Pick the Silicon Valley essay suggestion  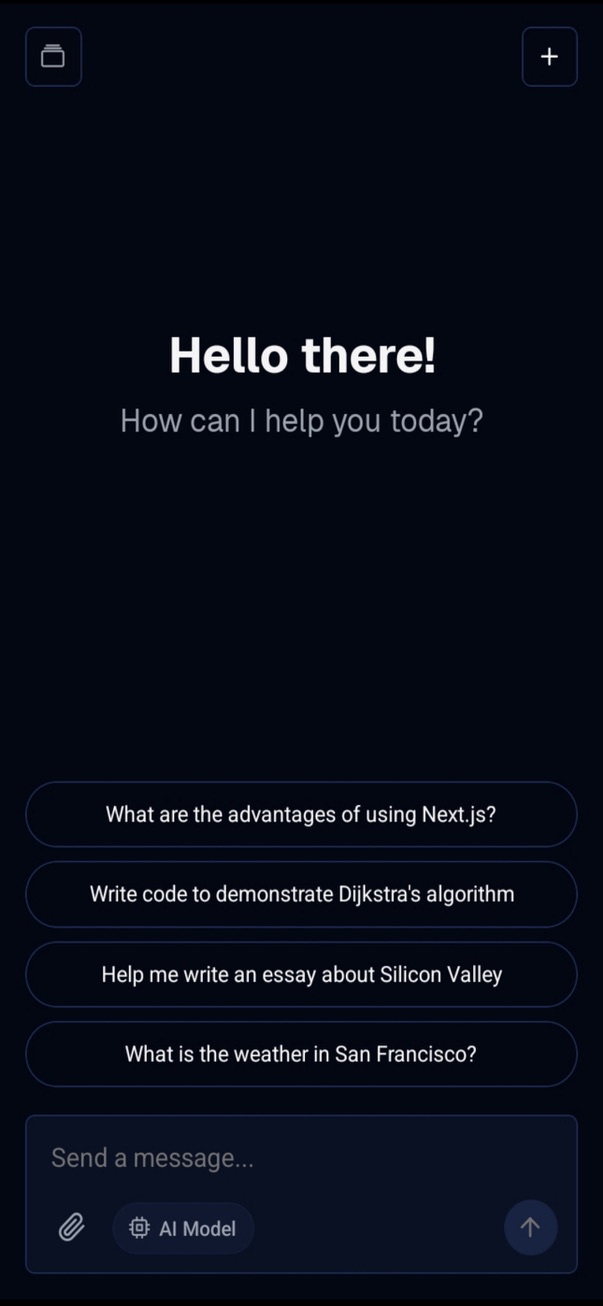click(x=301, y=974)
